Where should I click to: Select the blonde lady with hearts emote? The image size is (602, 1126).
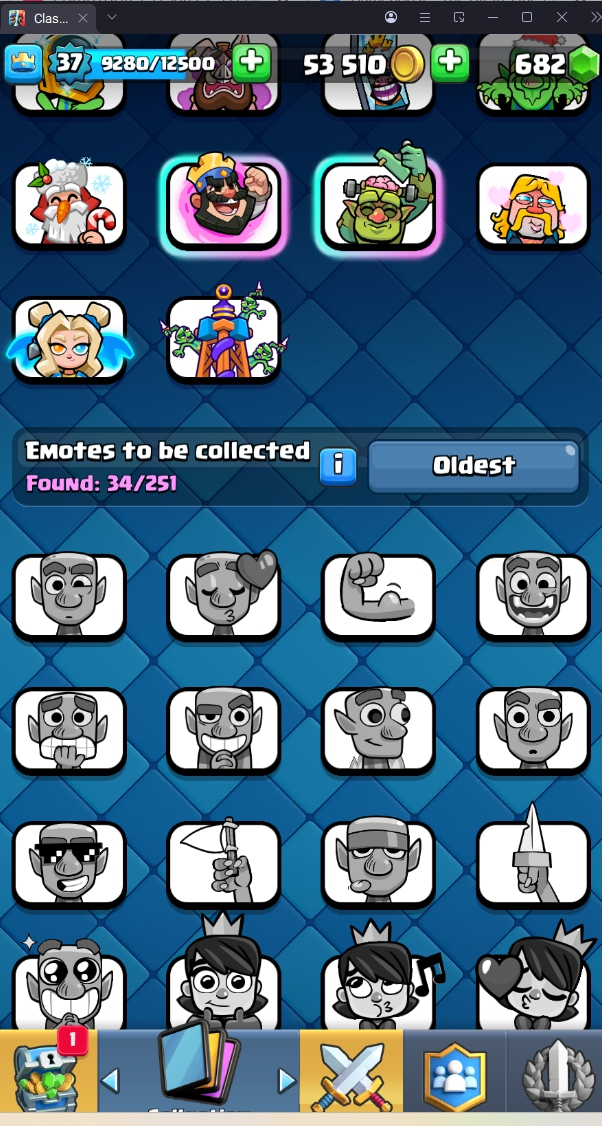(533, 205)
